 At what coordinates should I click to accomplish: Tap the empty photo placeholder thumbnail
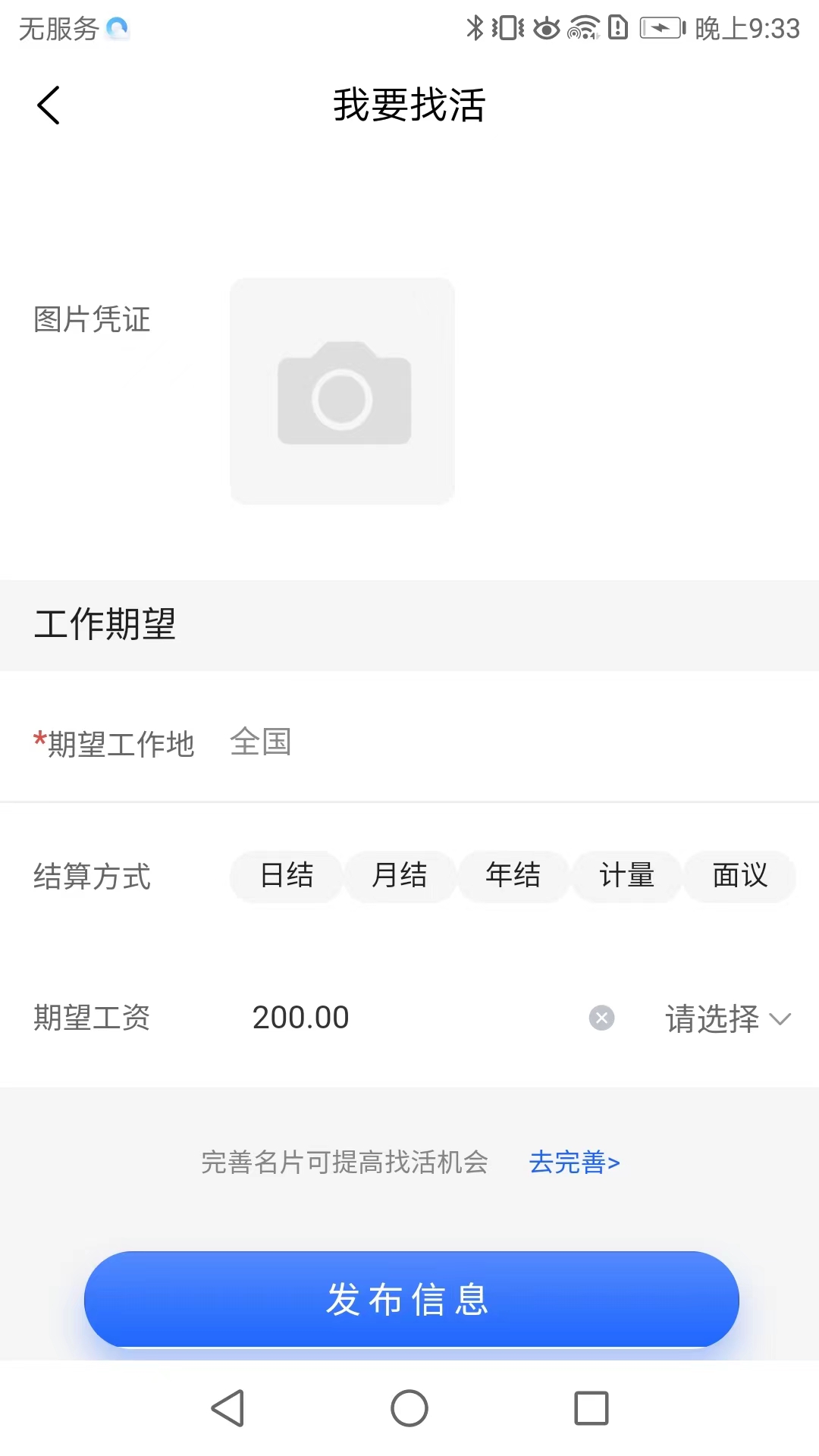click(342, 391)
